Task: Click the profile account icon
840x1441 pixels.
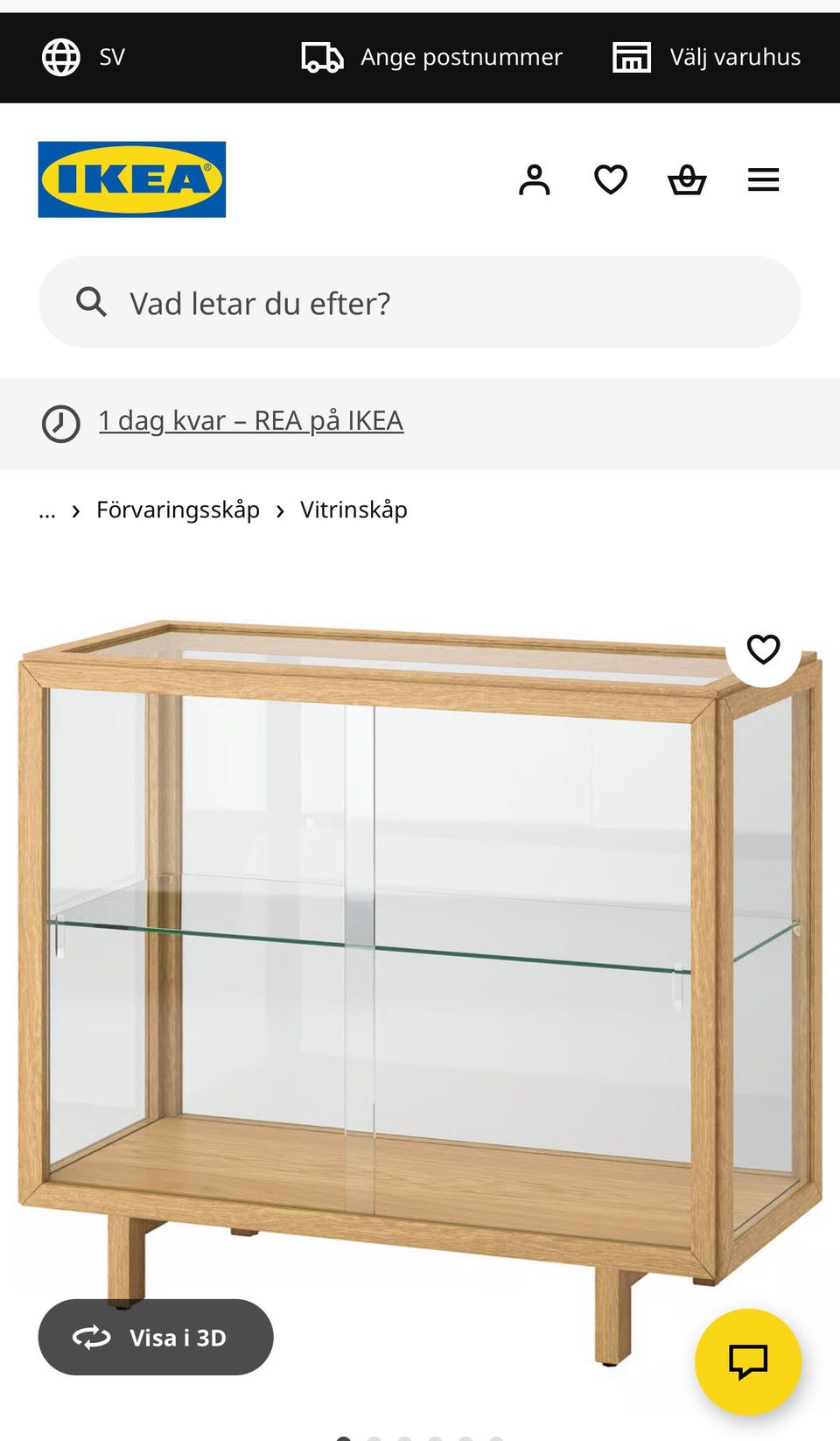Action: 535,179
